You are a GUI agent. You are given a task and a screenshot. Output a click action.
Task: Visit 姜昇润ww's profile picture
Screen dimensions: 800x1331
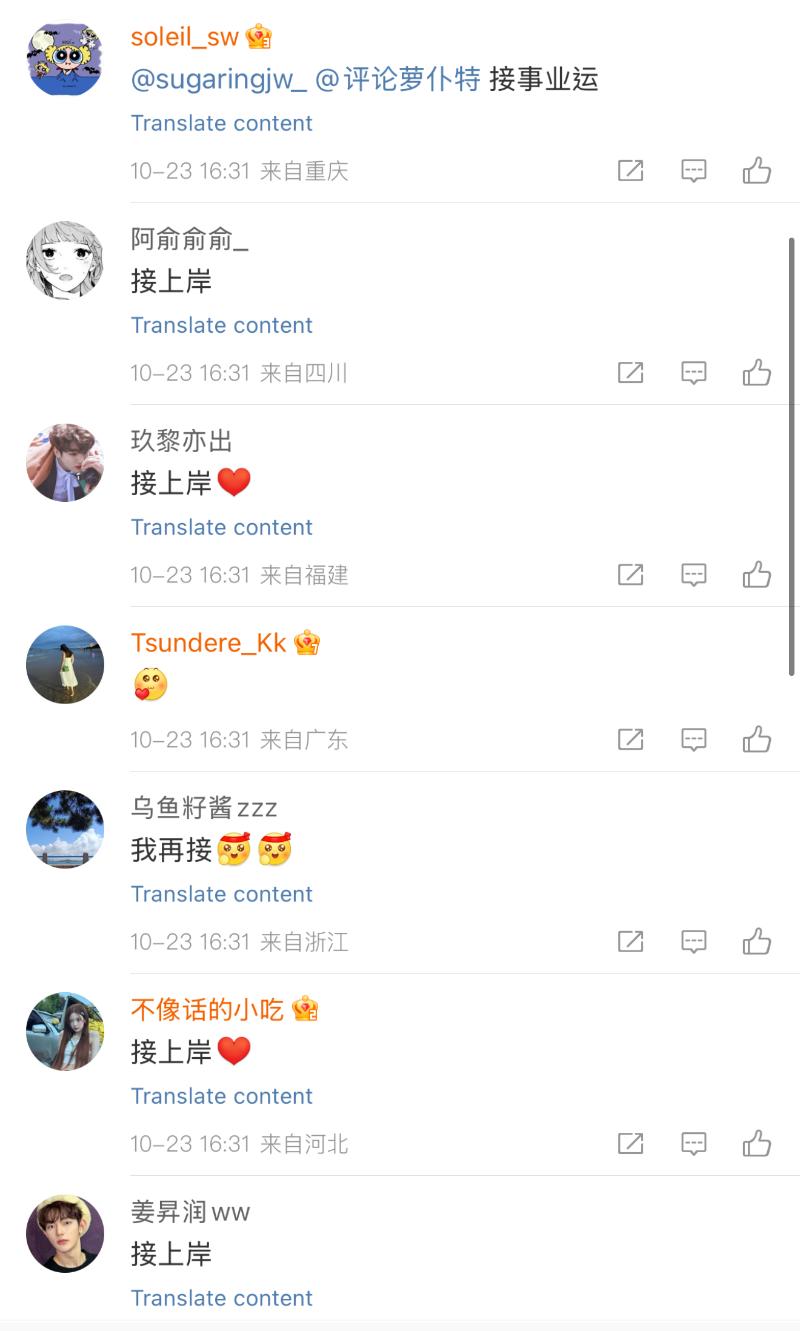tap(65, 1233)
